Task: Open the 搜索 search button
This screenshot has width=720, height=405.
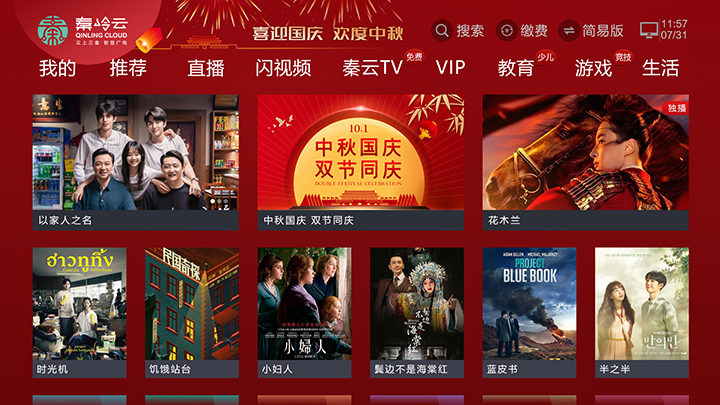Action: [460, 31]
